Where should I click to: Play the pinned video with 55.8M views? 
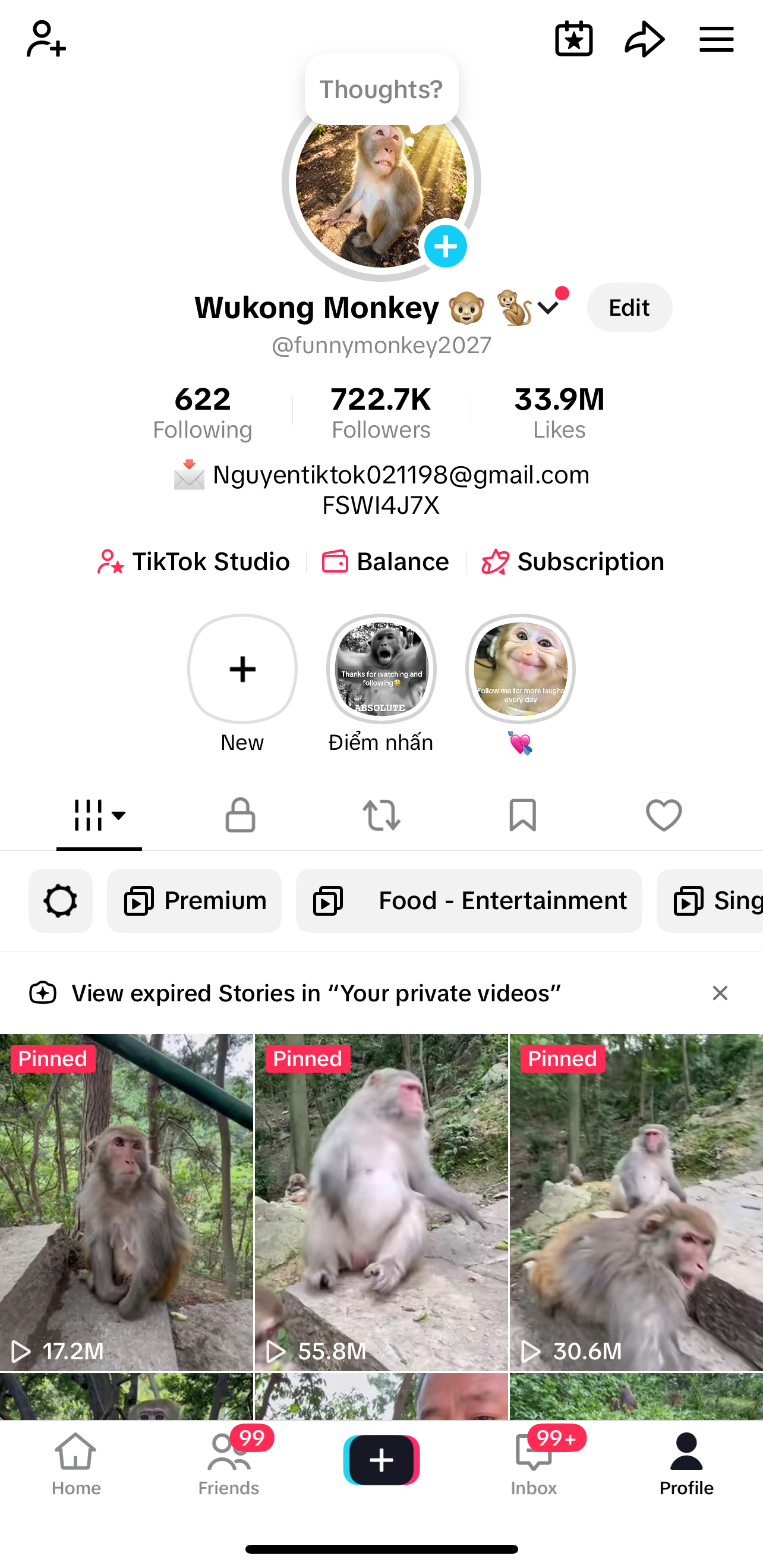(x=381, y=1202)
